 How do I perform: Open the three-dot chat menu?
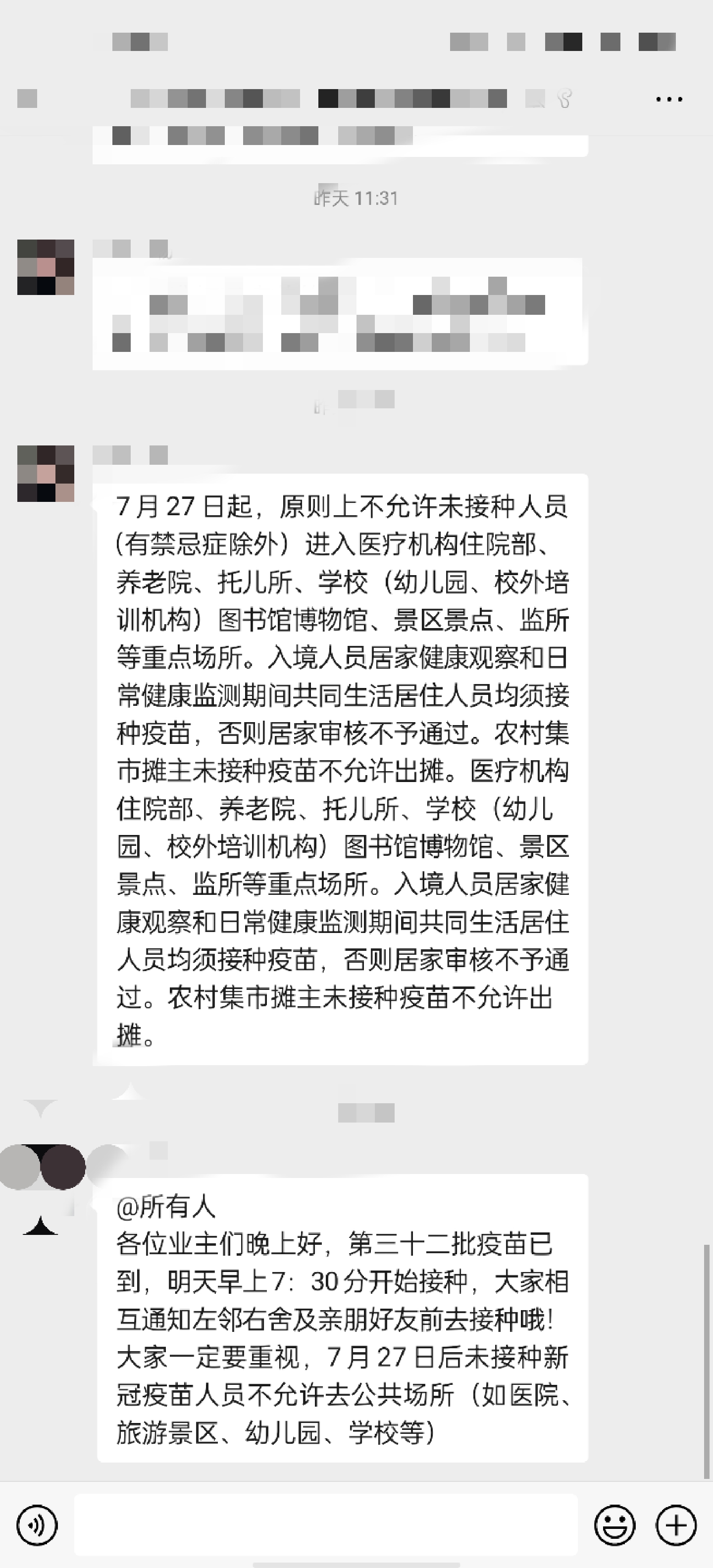[668, 98]
